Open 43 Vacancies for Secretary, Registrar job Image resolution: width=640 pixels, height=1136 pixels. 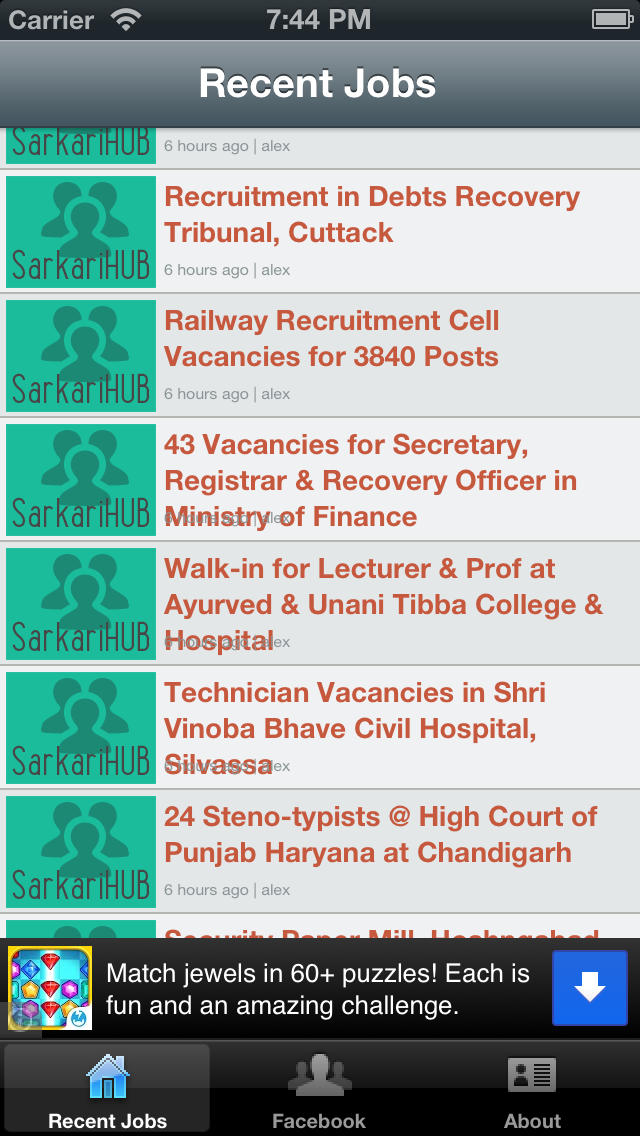320,480
